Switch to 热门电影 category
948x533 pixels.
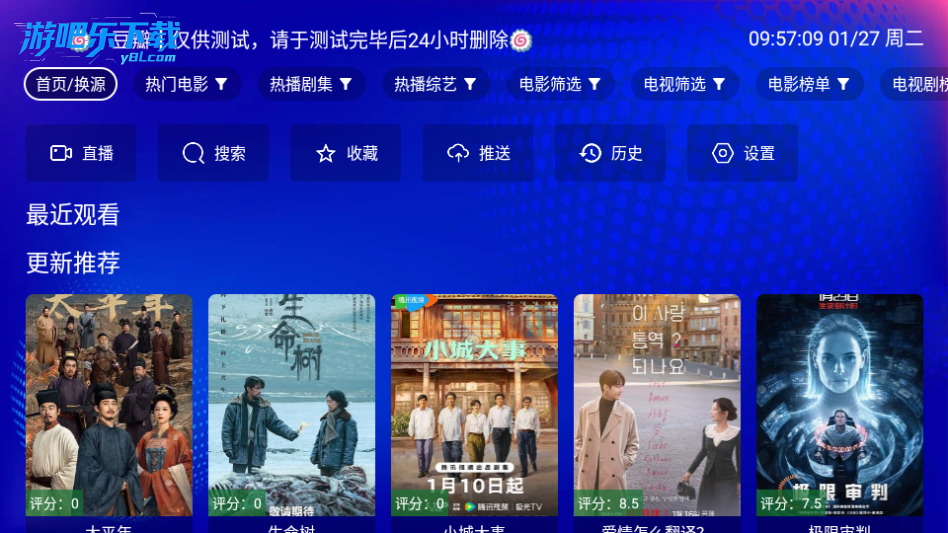click(x=187, y=84)
